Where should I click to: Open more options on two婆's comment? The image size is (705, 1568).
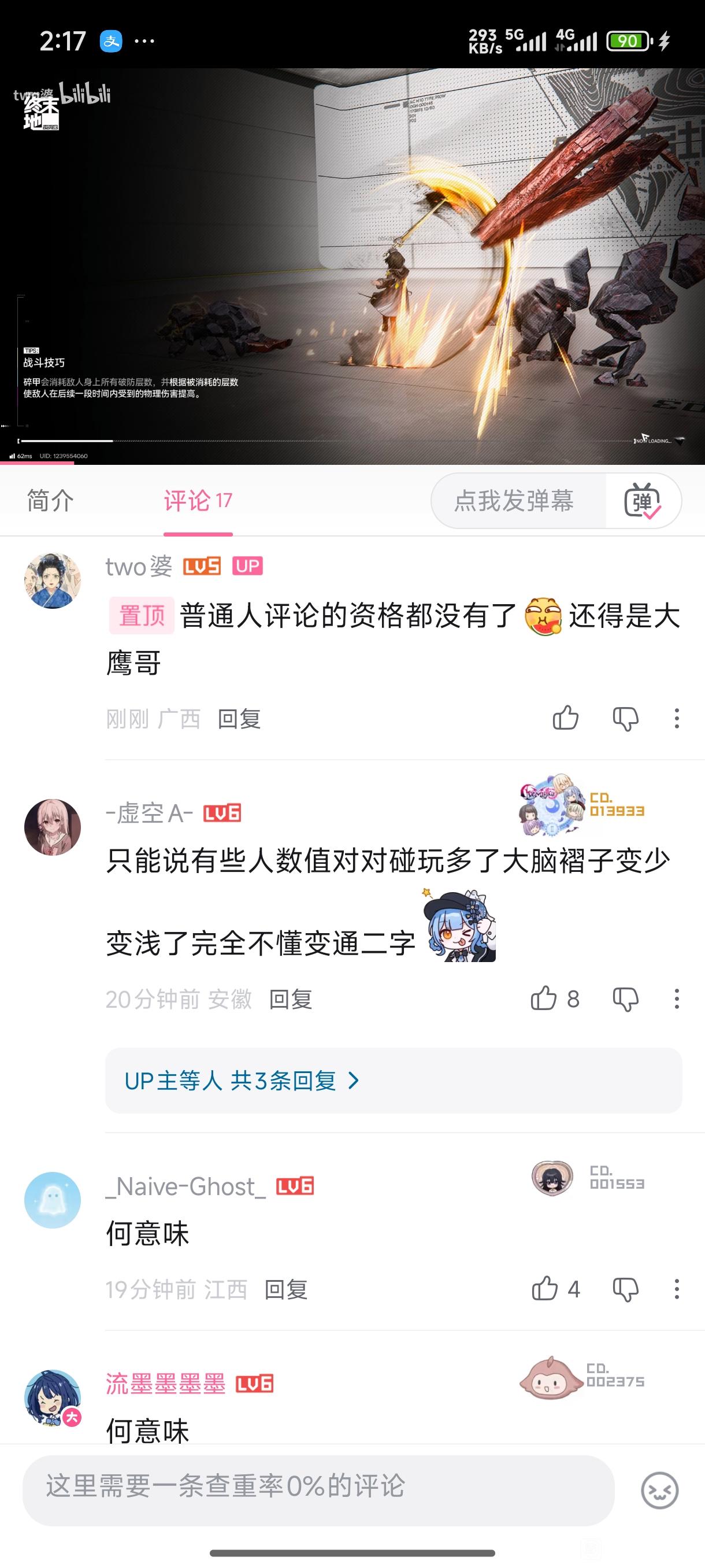(677, 718)
